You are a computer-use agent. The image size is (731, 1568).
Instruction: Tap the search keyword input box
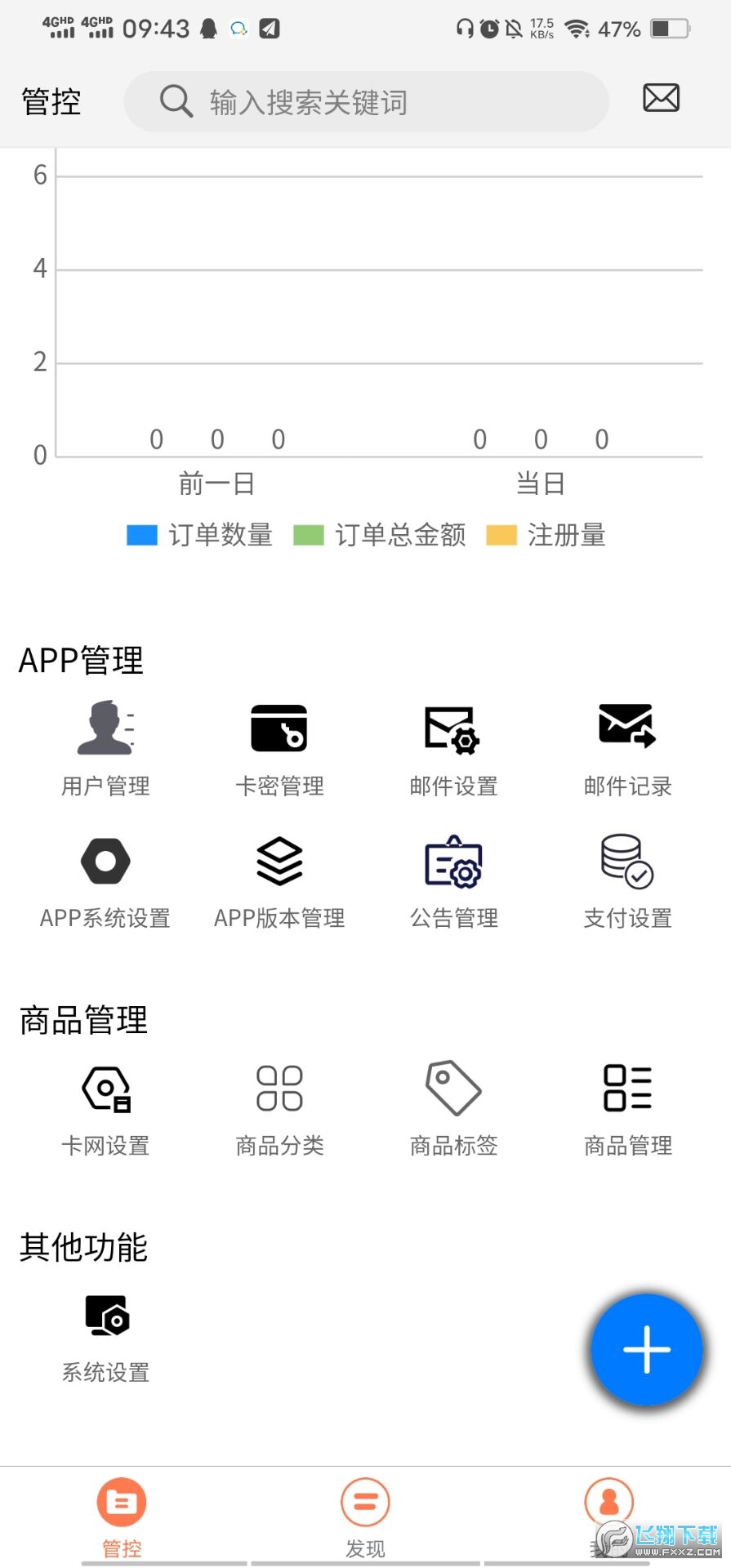point(366,102)
